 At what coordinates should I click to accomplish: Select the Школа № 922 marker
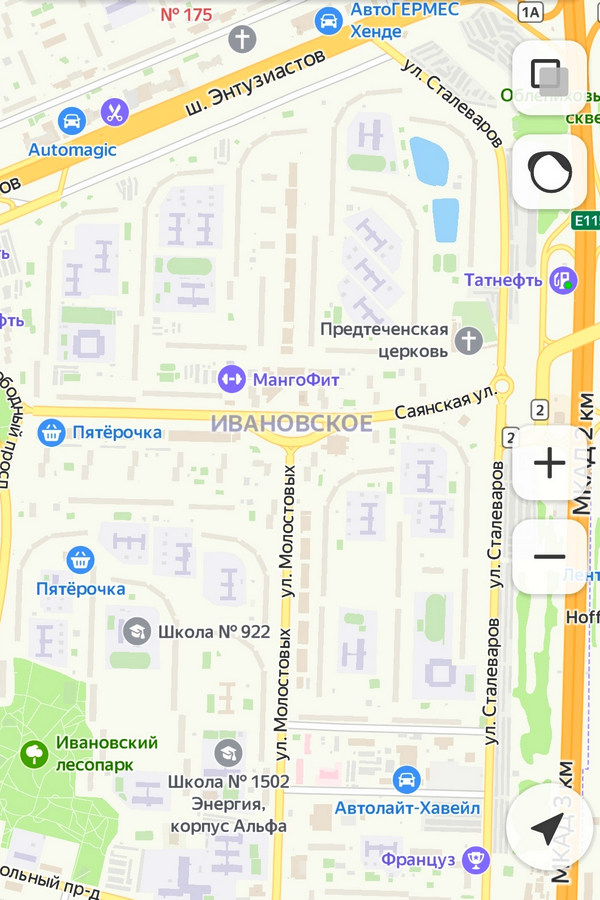tap(136, 631)
